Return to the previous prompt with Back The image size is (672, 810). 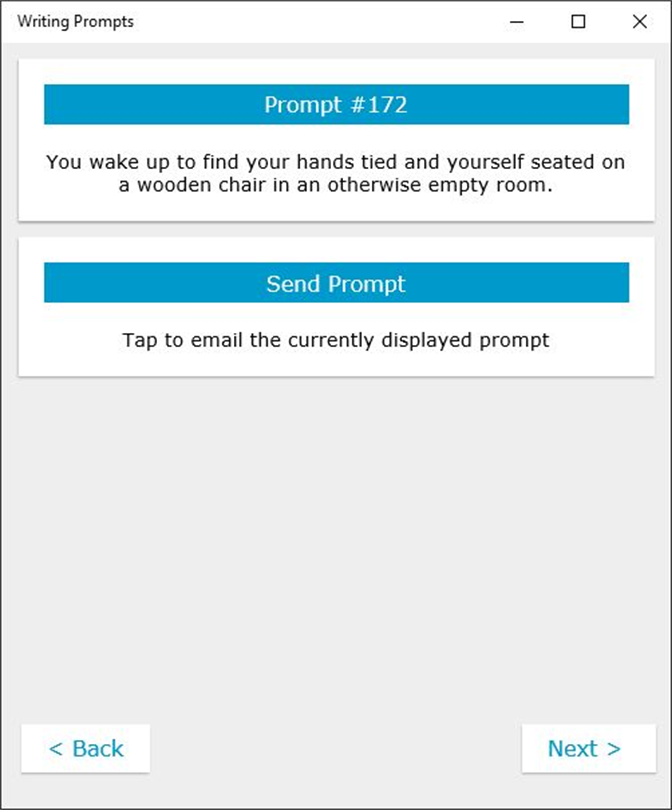point(86,748)
